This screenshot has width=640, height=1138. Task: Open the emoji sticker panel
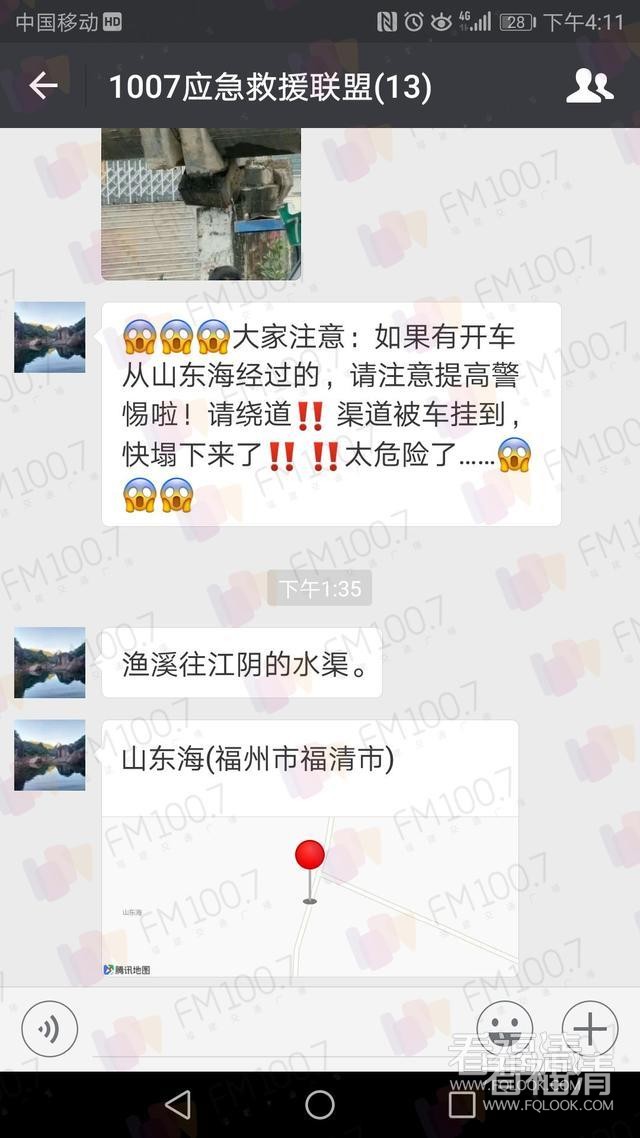(504, 1028)
